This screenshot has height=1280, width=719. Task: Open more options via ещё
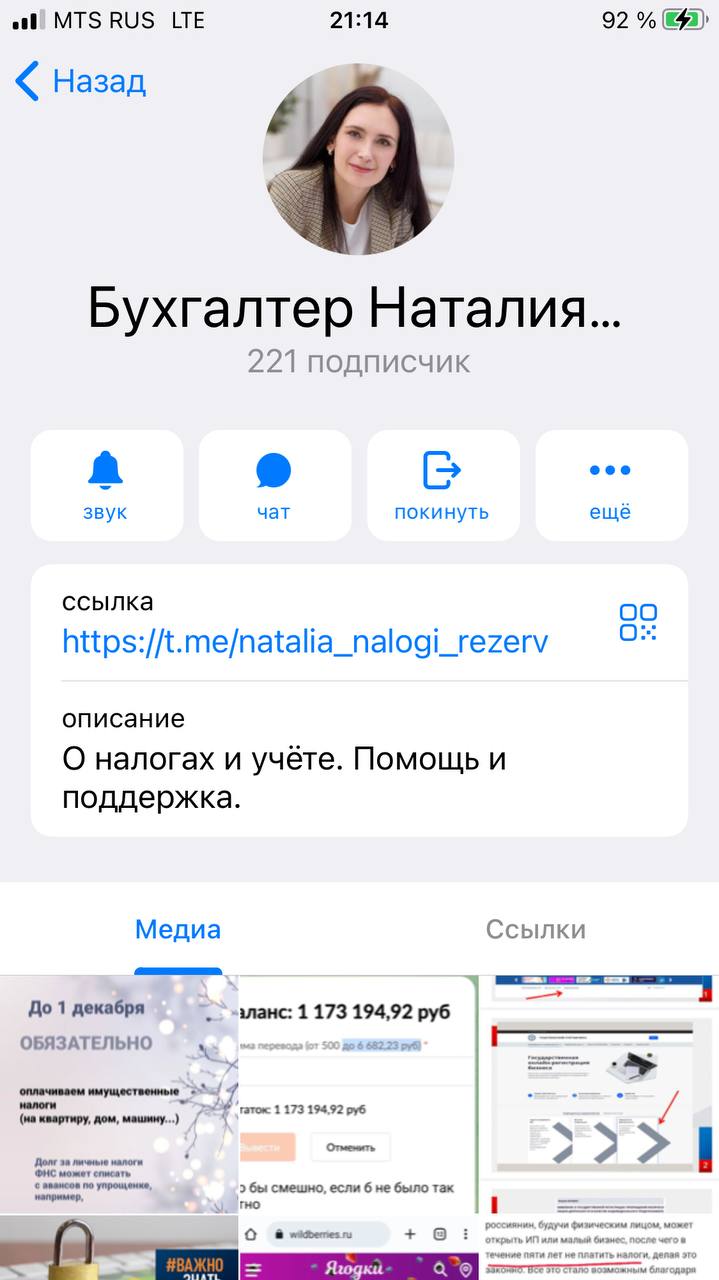[x=611, y=485]
